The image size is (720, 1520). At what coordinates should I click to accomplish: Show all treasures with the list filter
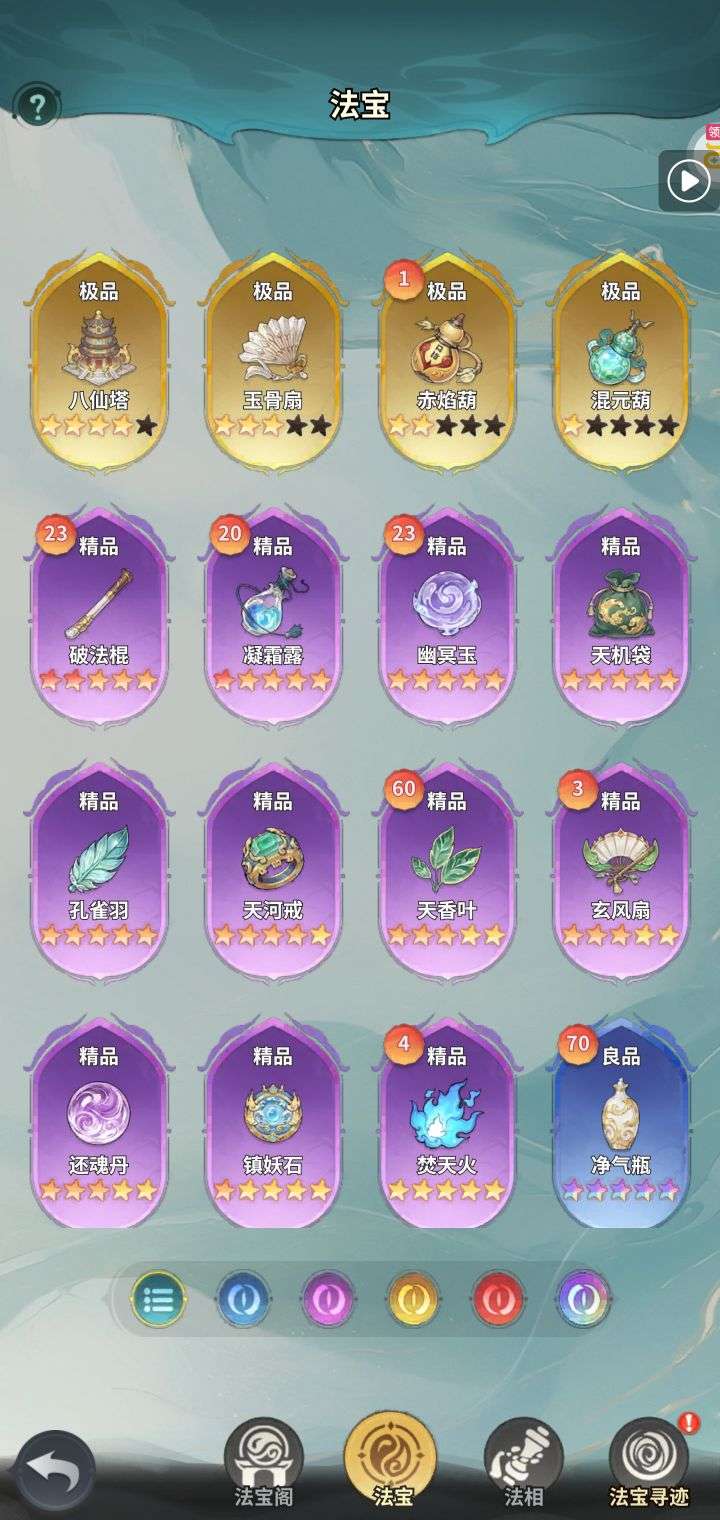click(x=159, y=1299)
